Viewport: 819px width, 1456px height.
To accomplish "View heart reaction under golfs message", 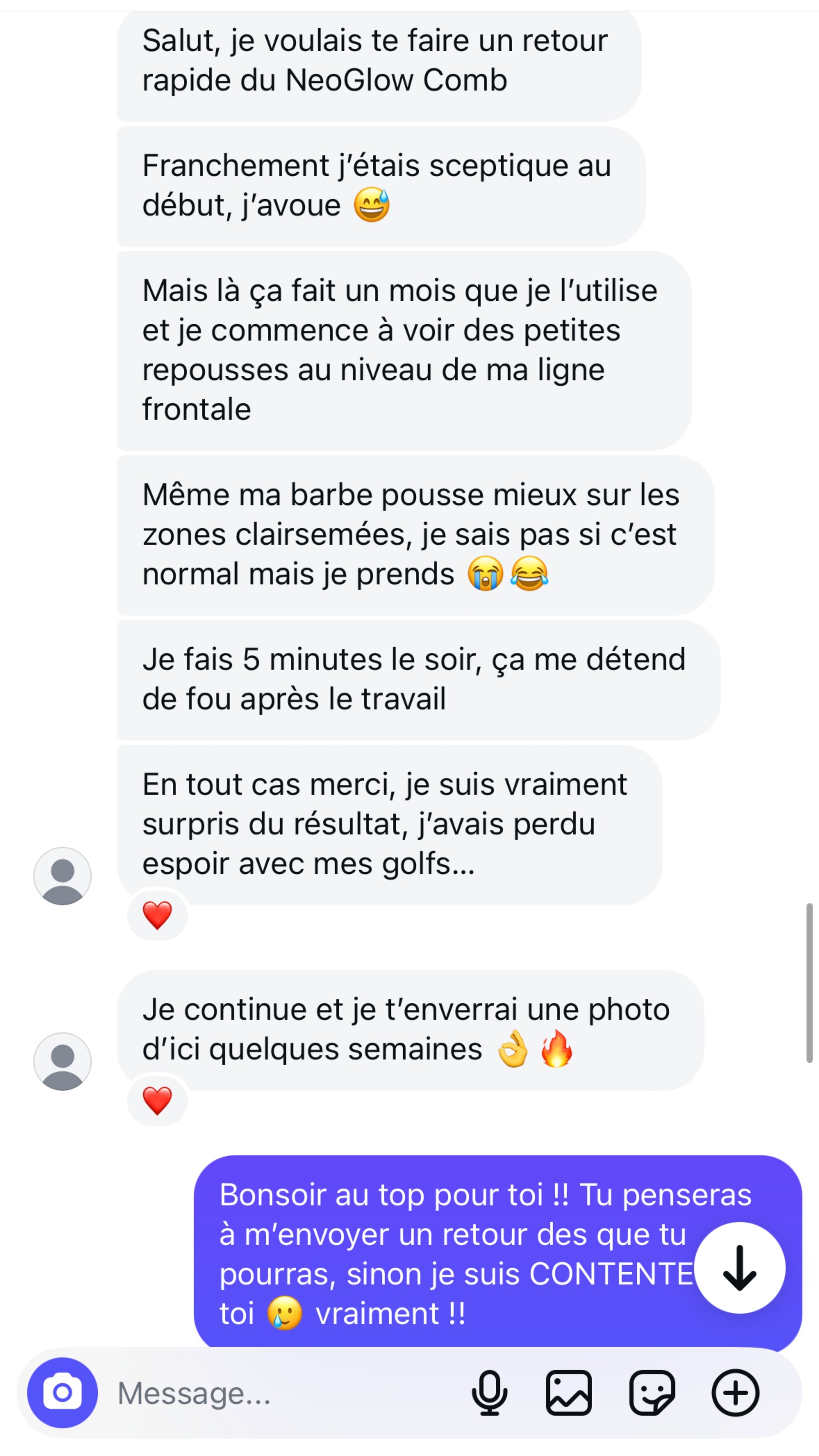I will [x=157, y=915].
